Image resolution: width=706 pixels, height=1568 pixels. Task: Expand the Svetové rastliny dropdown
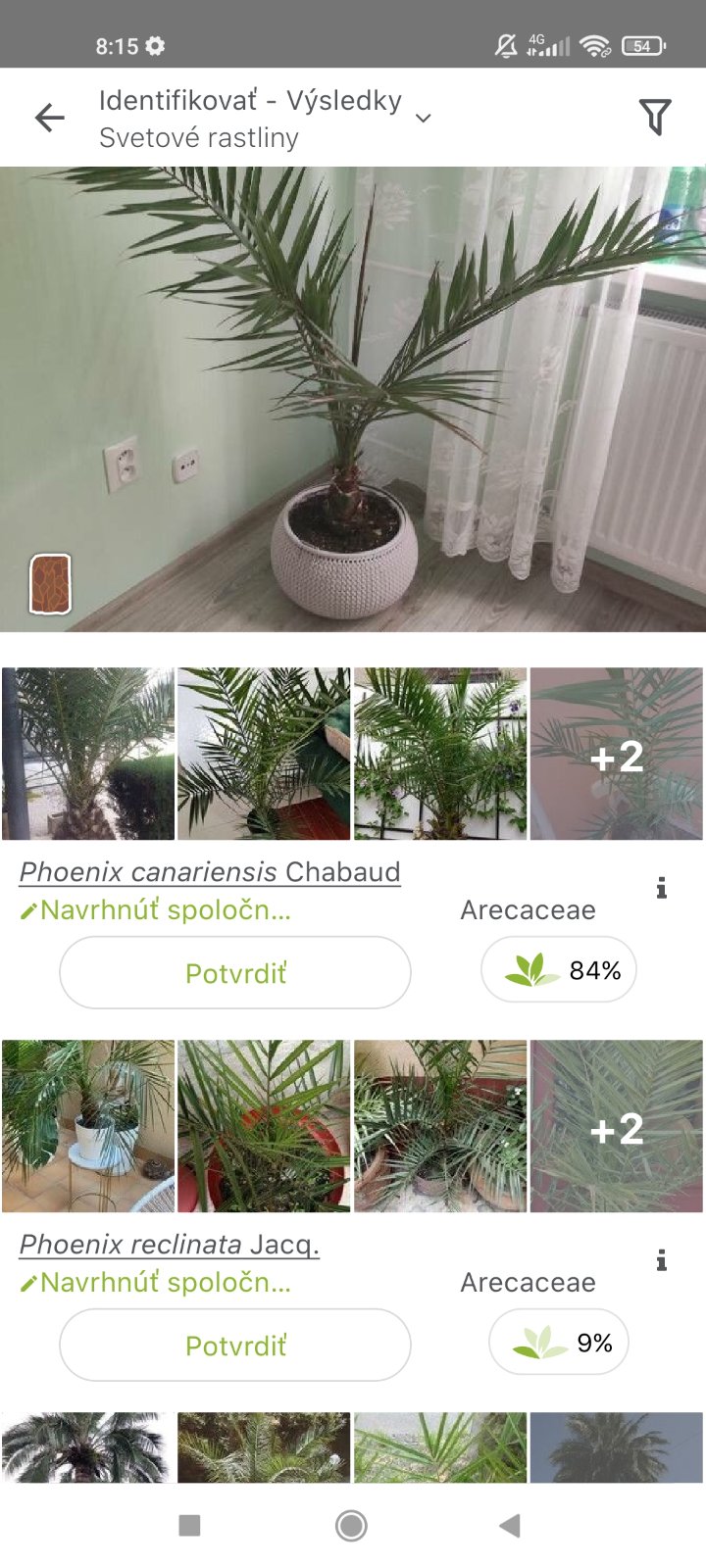[x=423, y=119]
